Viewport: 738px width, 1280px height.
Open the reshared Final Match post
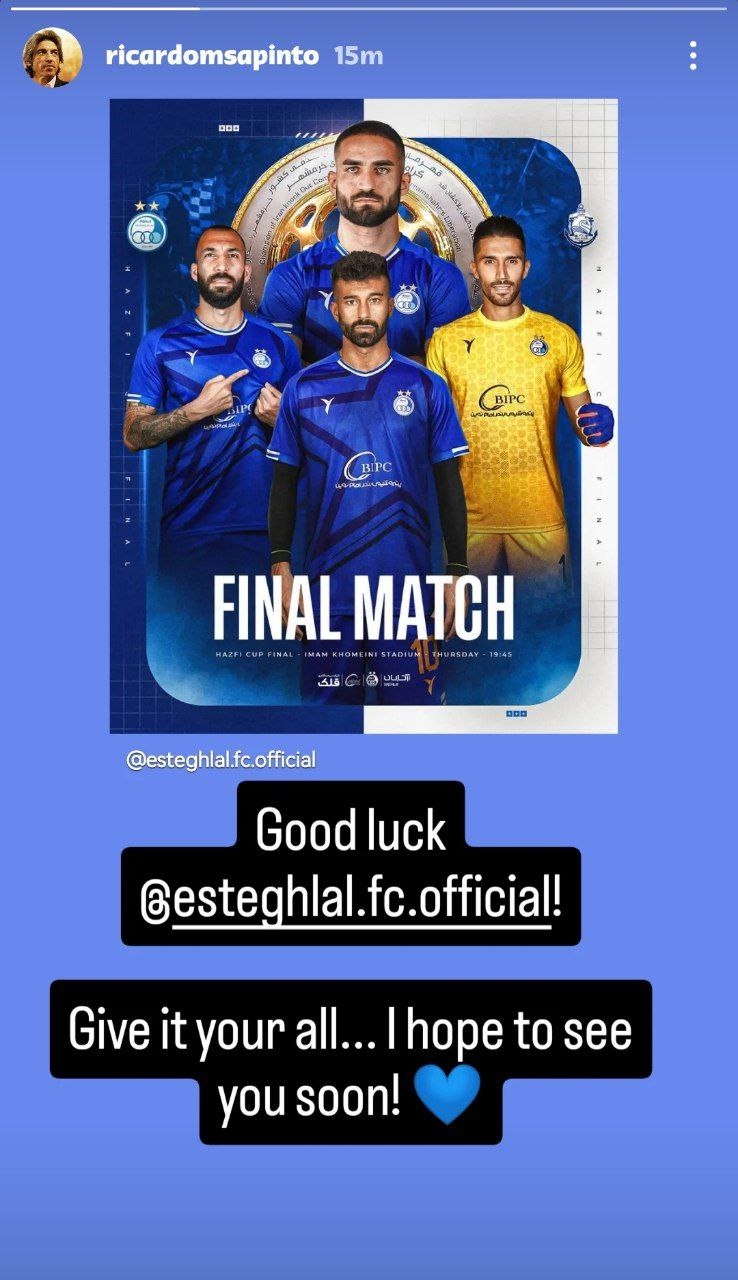363,415
